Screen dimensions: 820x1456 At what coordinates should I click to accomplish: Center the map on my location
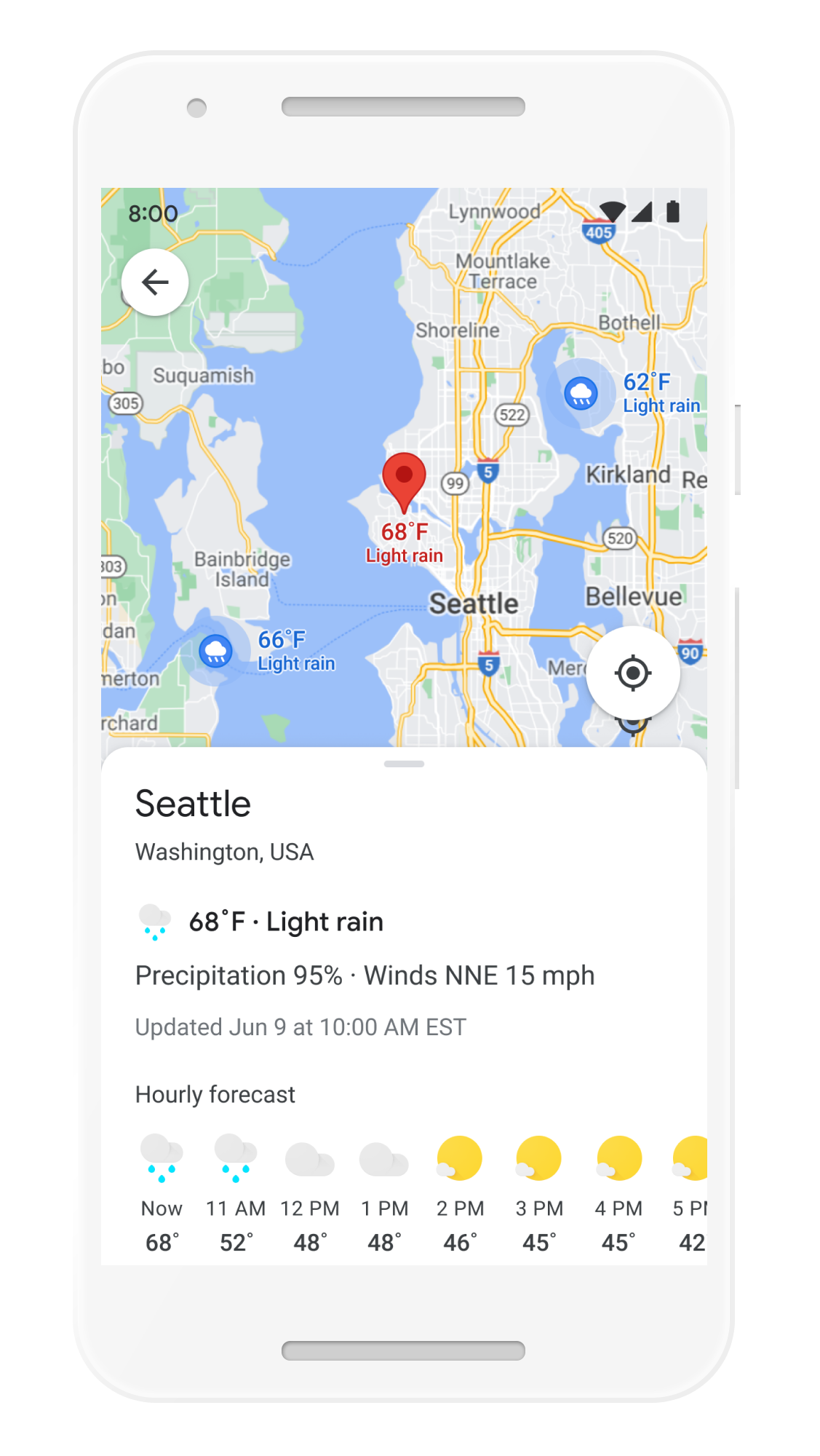coord(632,673)
